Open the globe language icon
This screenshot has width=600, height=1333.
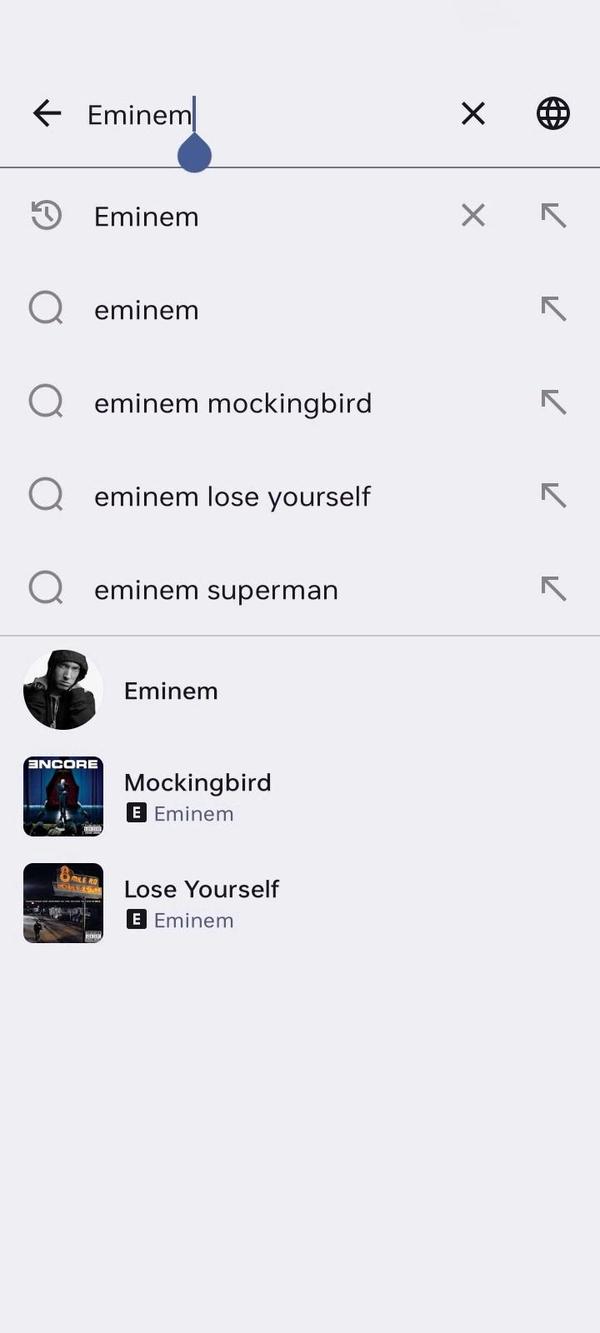pyautogui.click(x=553, y=114)
